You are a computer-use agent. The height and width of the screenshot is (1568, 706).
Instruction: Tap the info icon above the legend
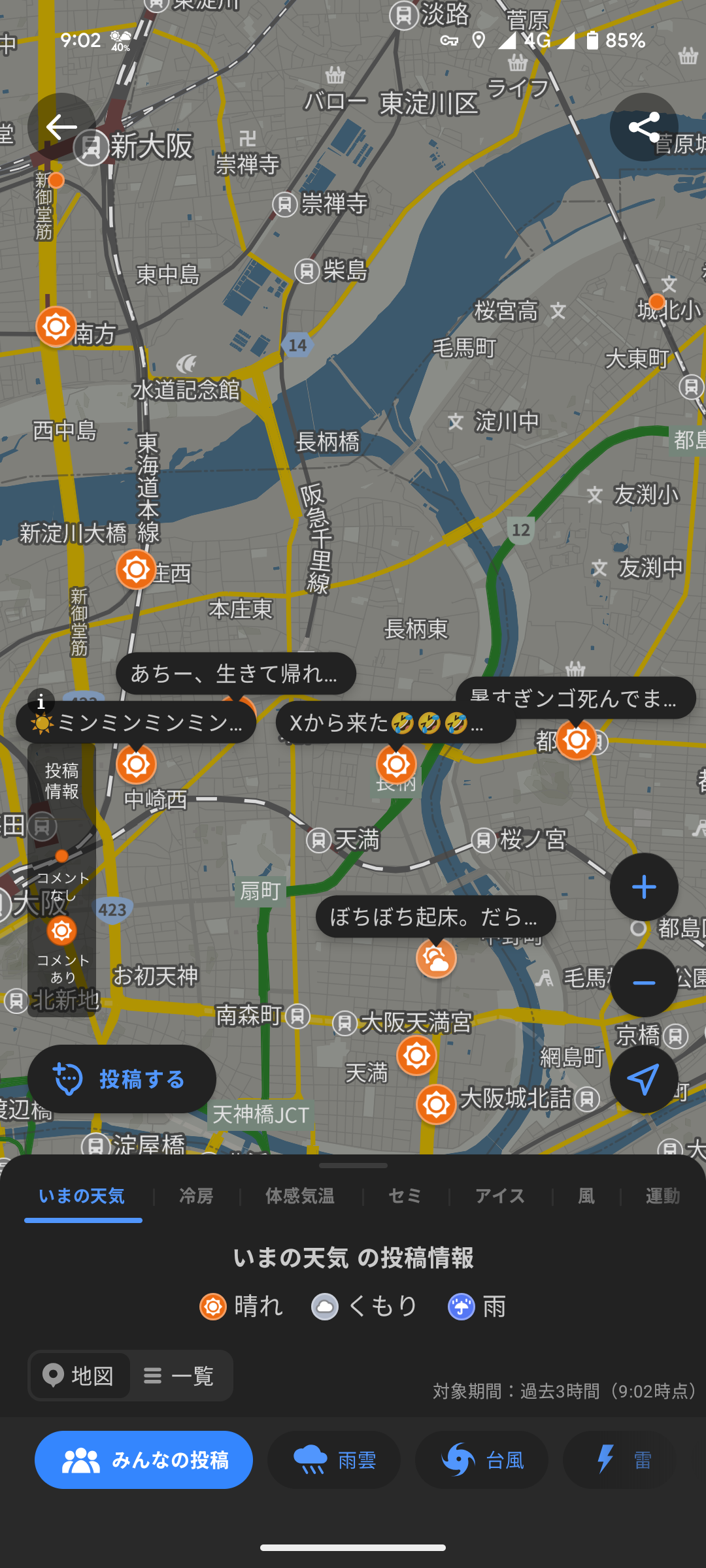(41, 702)
